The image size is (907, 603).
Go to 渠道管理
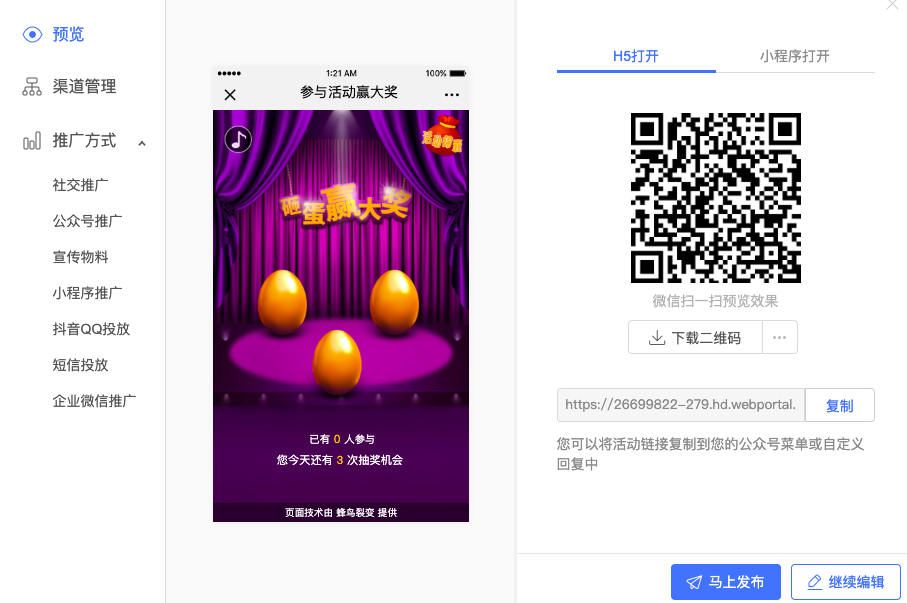pos(84,87)
